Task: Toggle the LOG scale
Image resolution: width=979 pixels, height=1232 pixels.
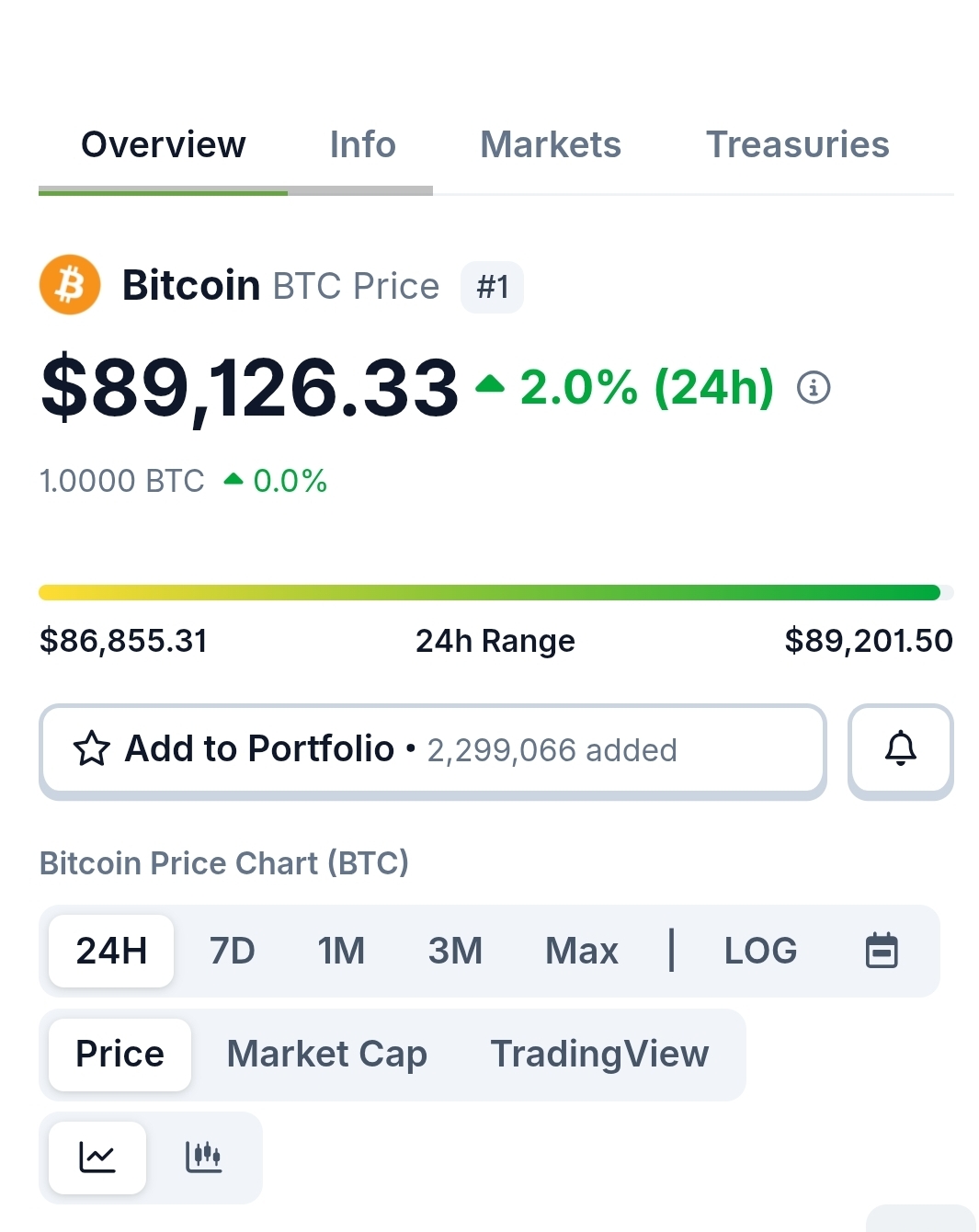Action: (x=760, y=951)
